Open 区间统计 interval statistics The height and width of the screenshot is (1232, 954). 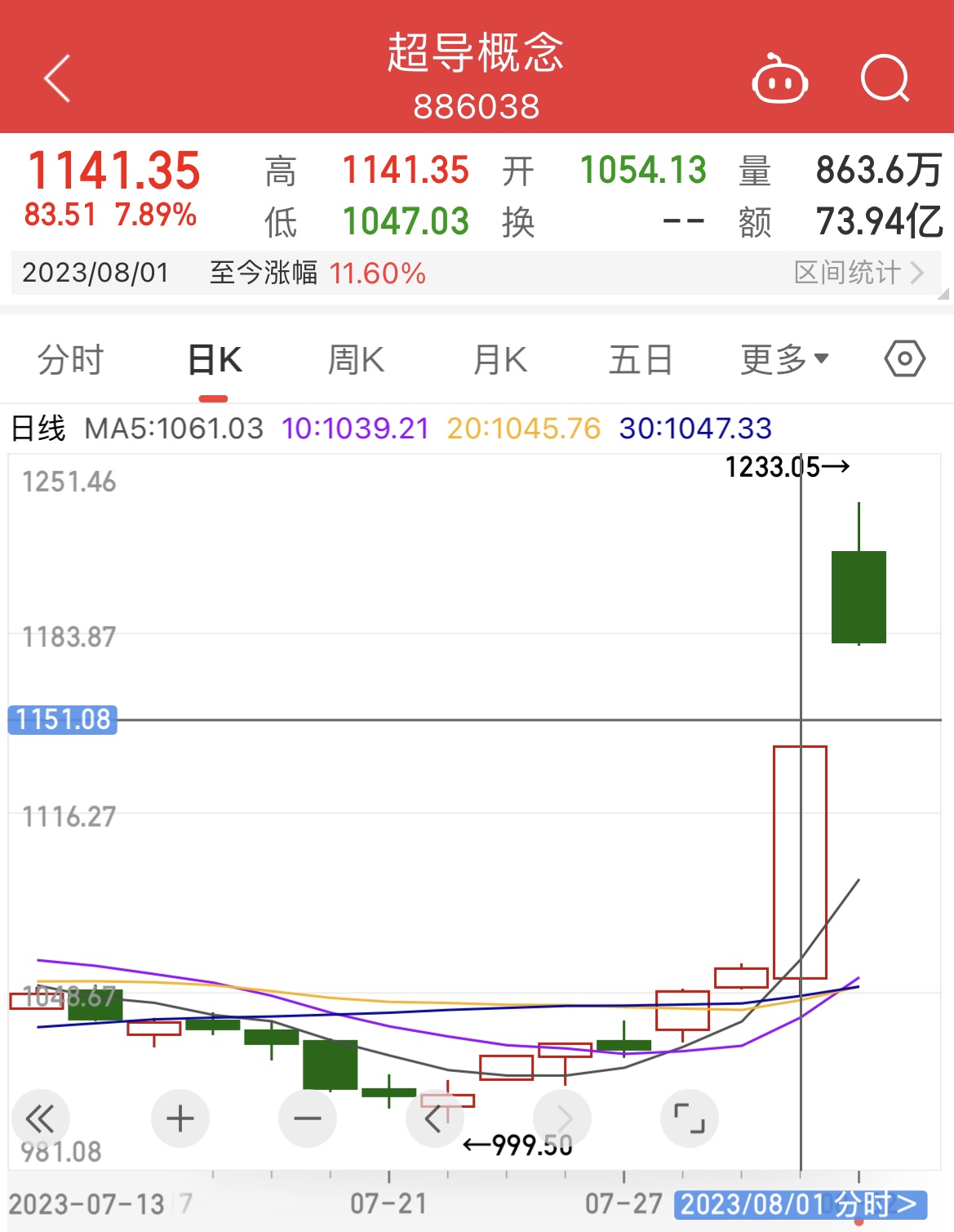(x=859, y=273)
